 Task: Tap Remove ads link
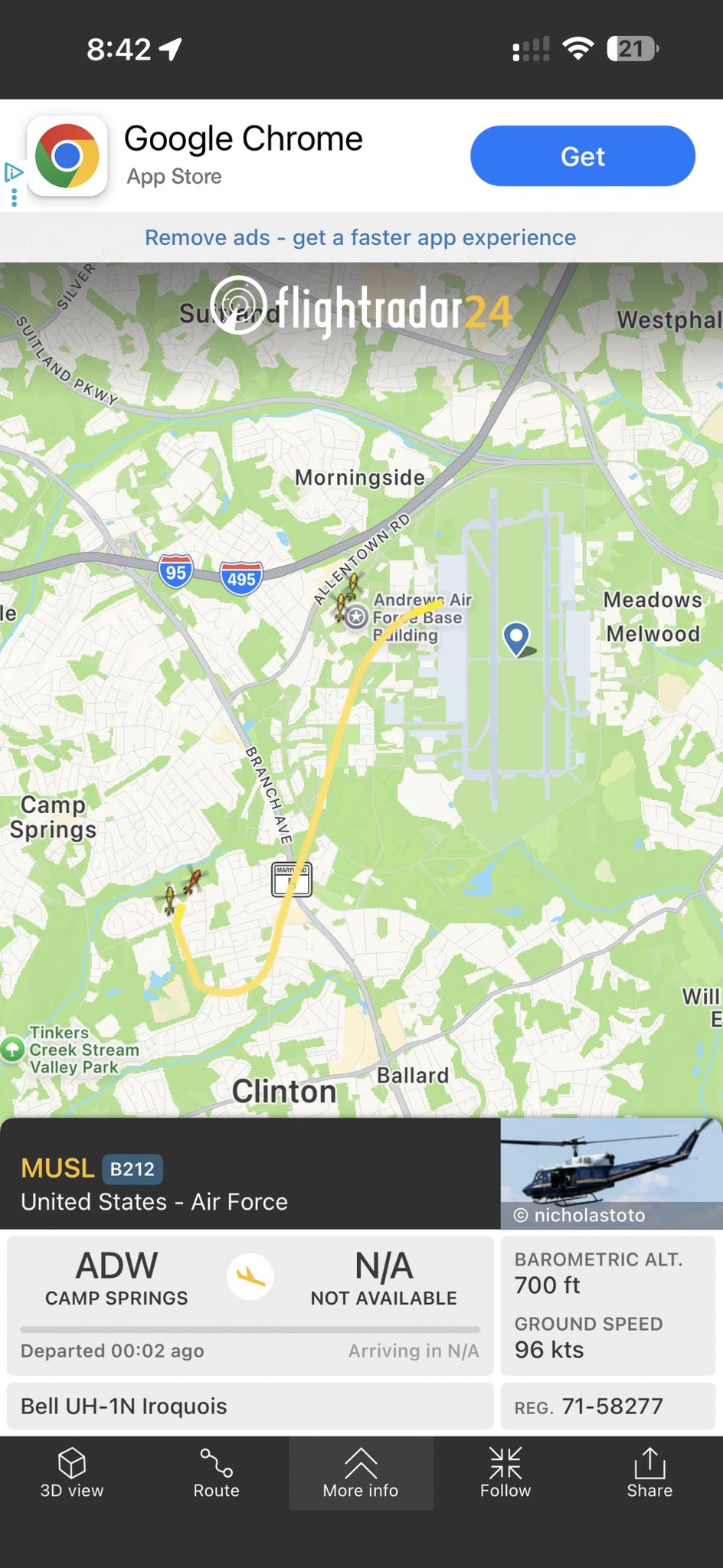tap(361, 237)
